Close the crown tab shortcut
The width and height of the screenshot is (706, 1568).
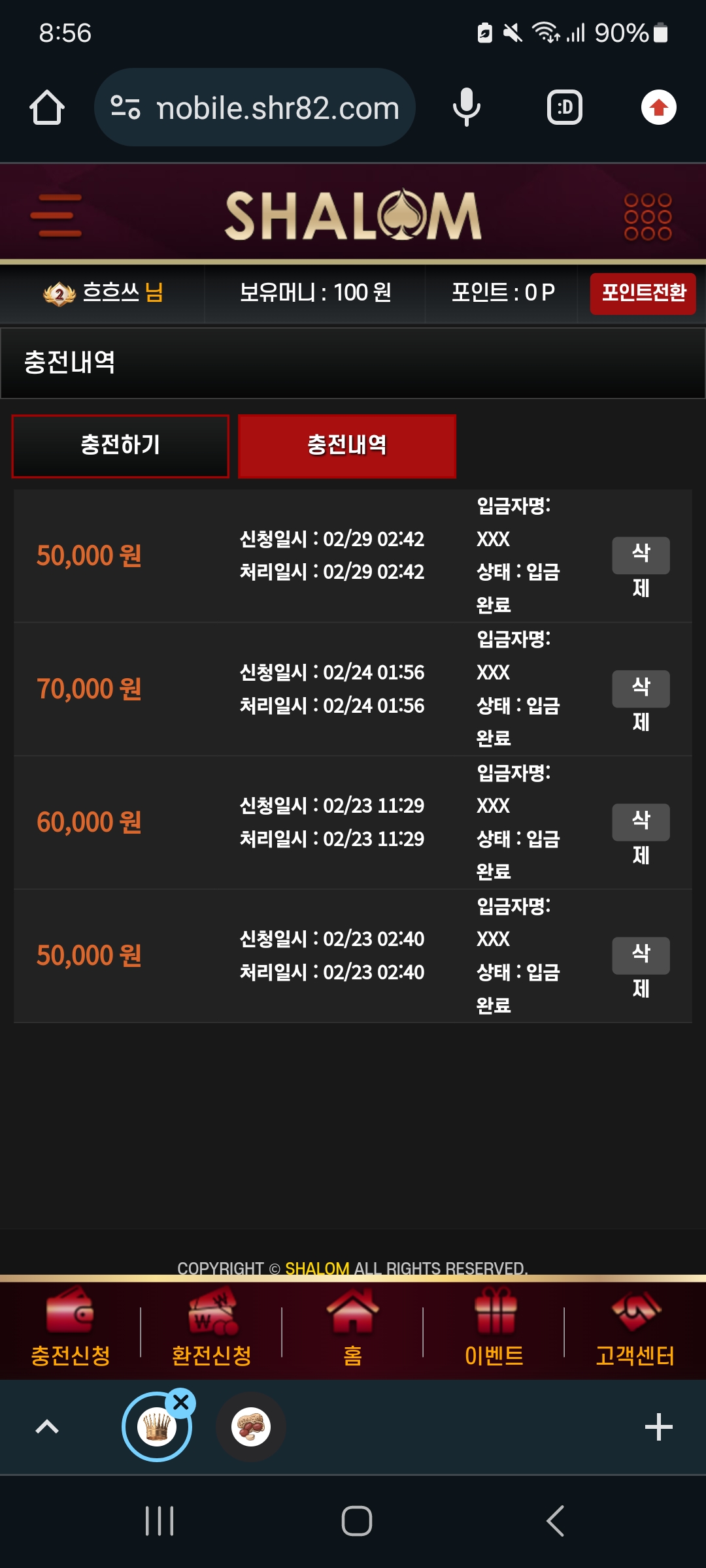click(181, 1402)
